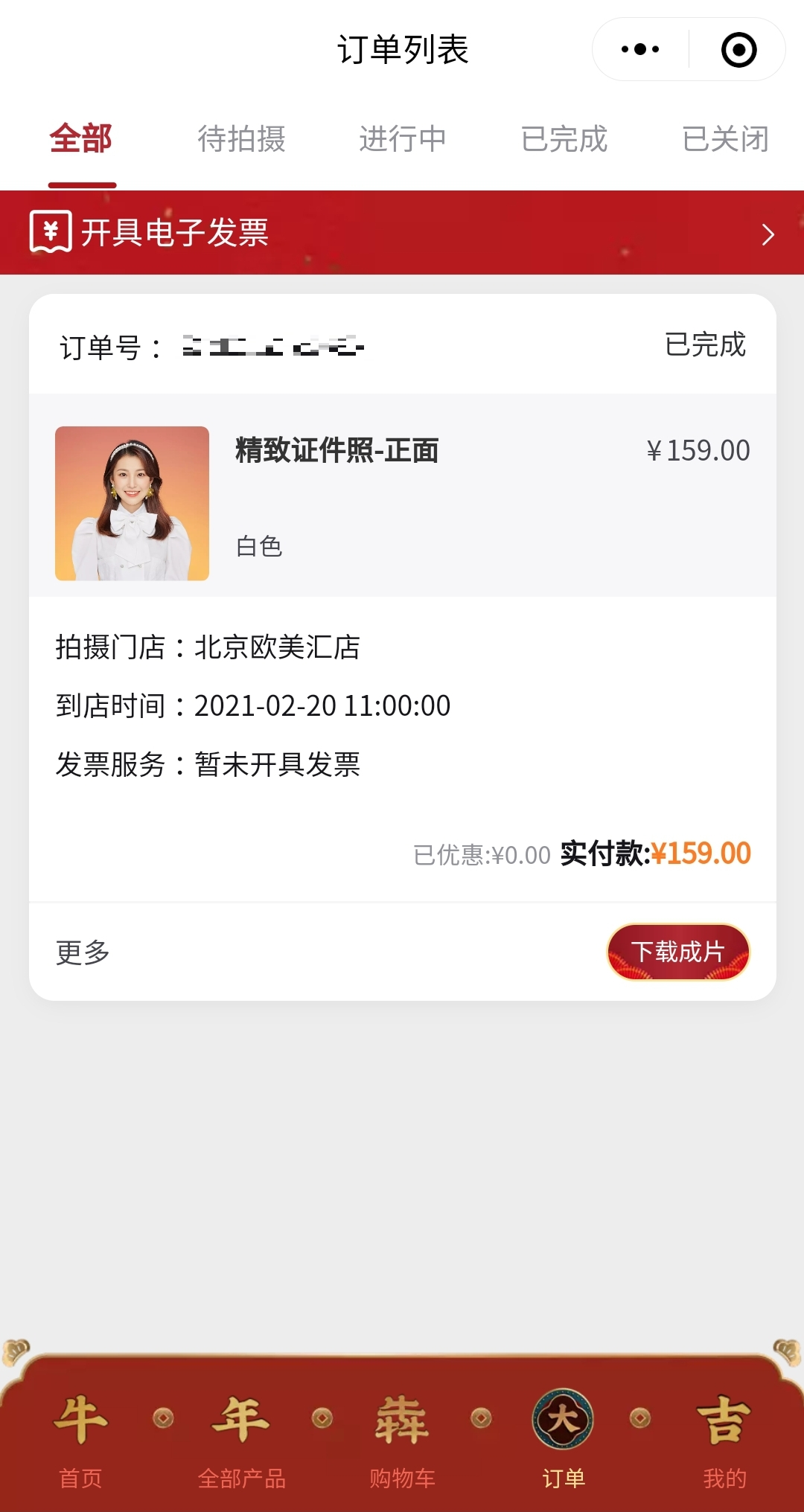Download photos with 下载成片 button
The image size is (804, 1512).
click(x=678, y=952)
